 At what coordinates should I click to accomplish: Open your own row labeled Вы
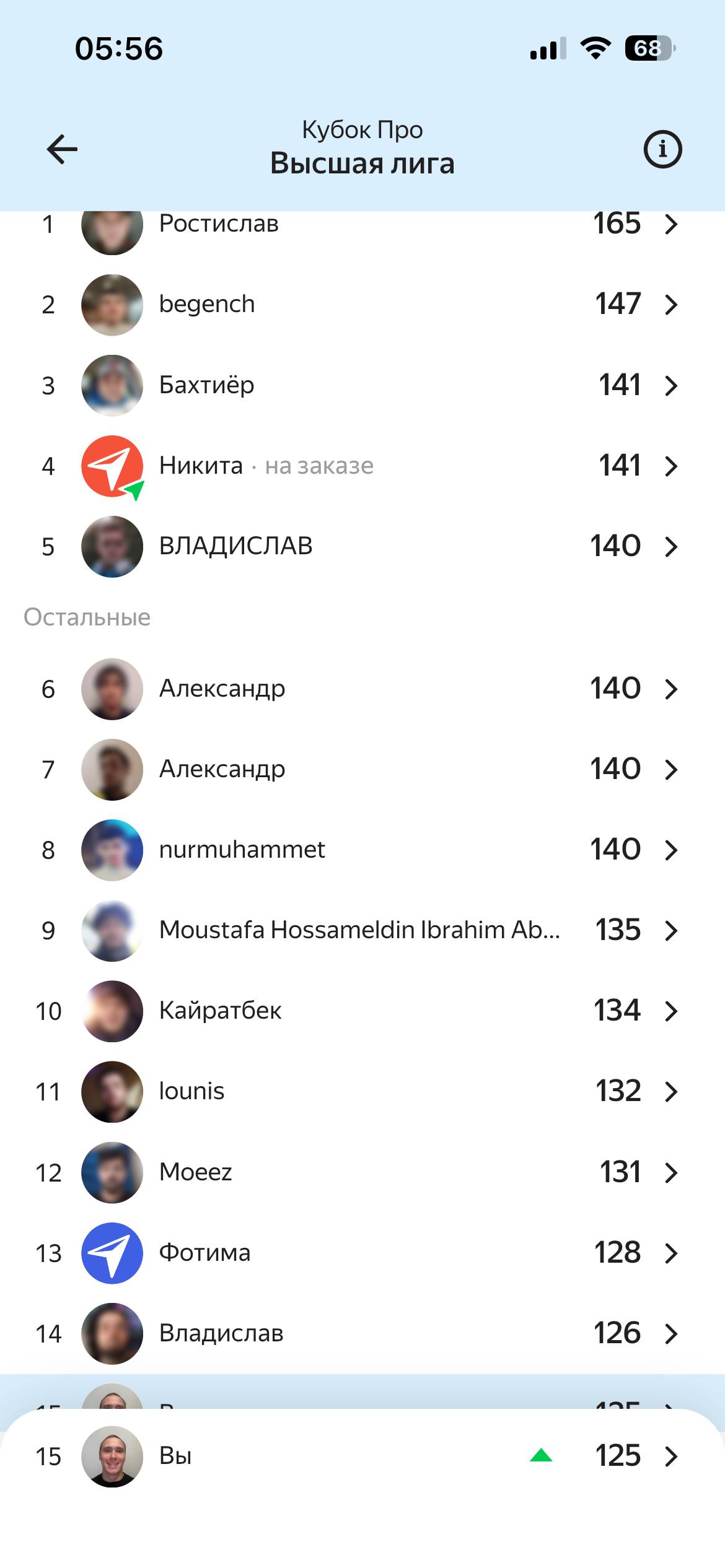point(362,1455)
